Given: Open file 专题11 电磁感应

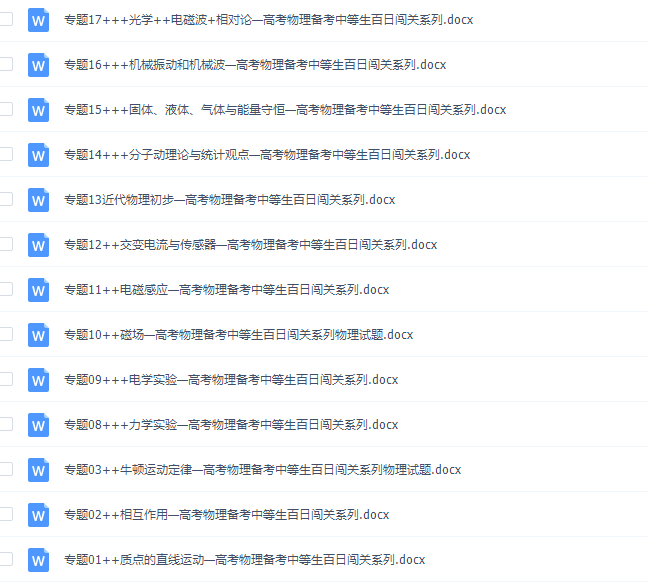Looking at the screenshot, I should (226, 290).
